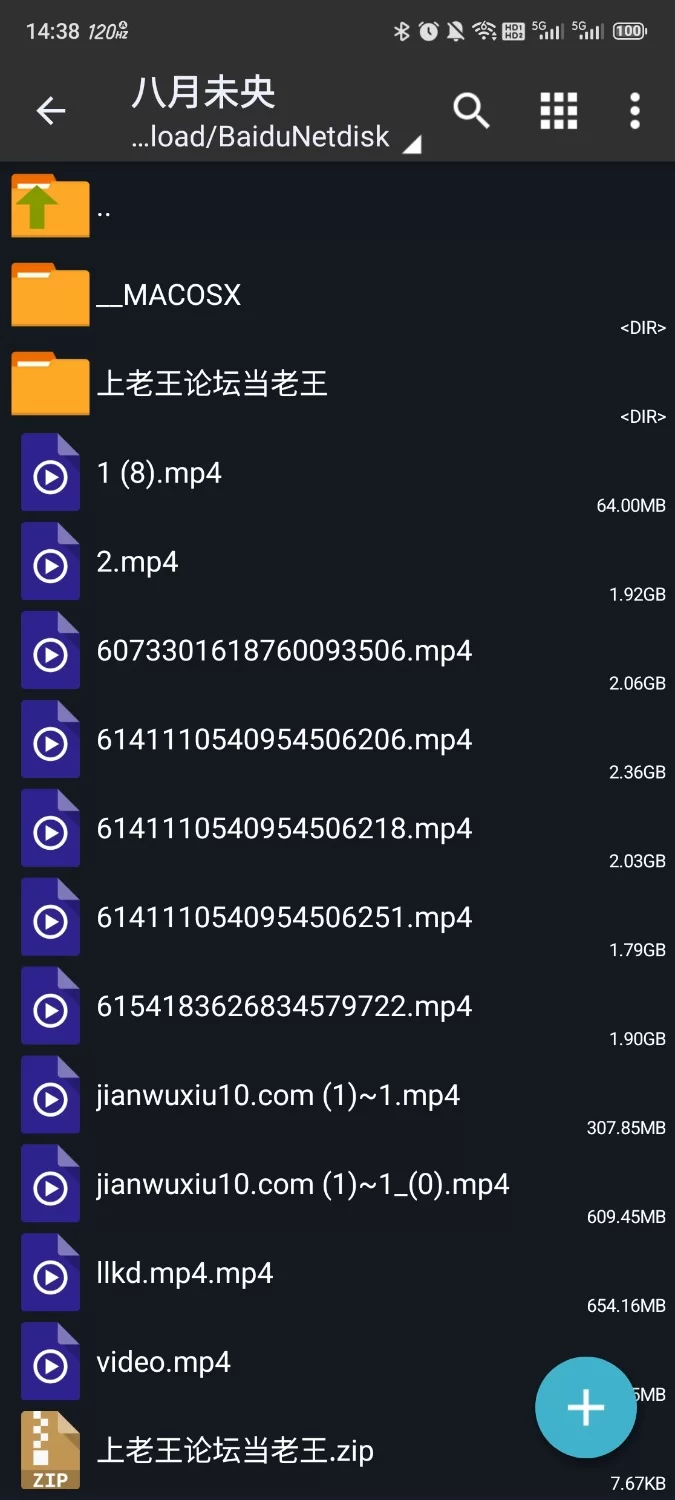Open 6141110540954506218.mp4

(x=337, y=829)
